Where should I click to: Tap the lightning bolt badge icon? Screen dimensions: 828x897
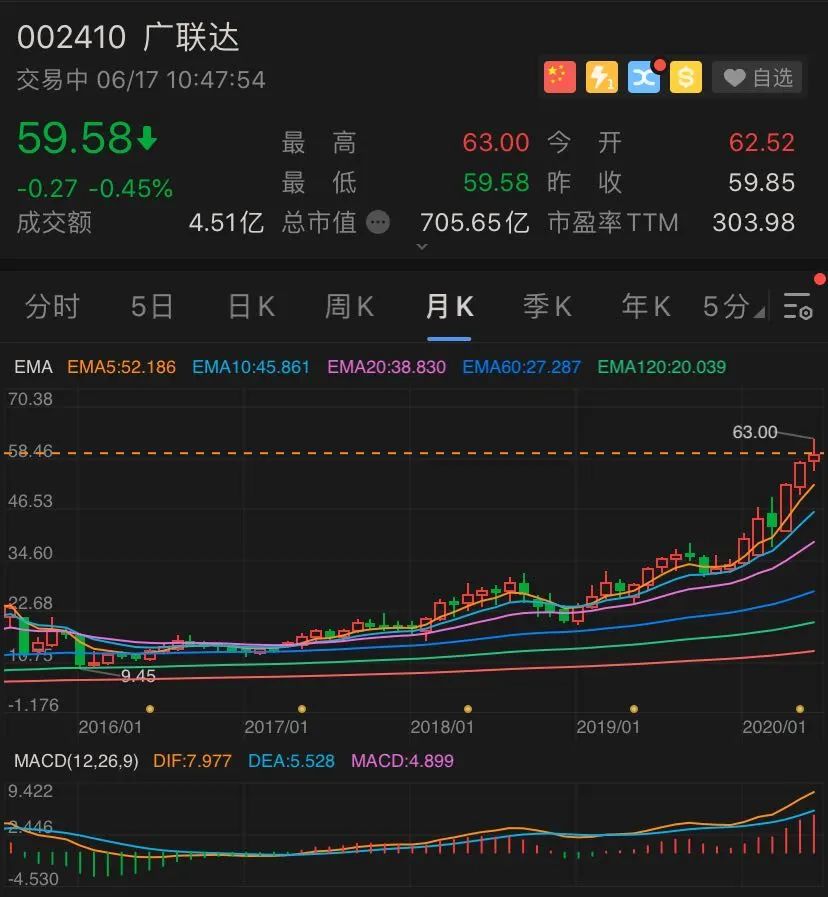point(602,78)
